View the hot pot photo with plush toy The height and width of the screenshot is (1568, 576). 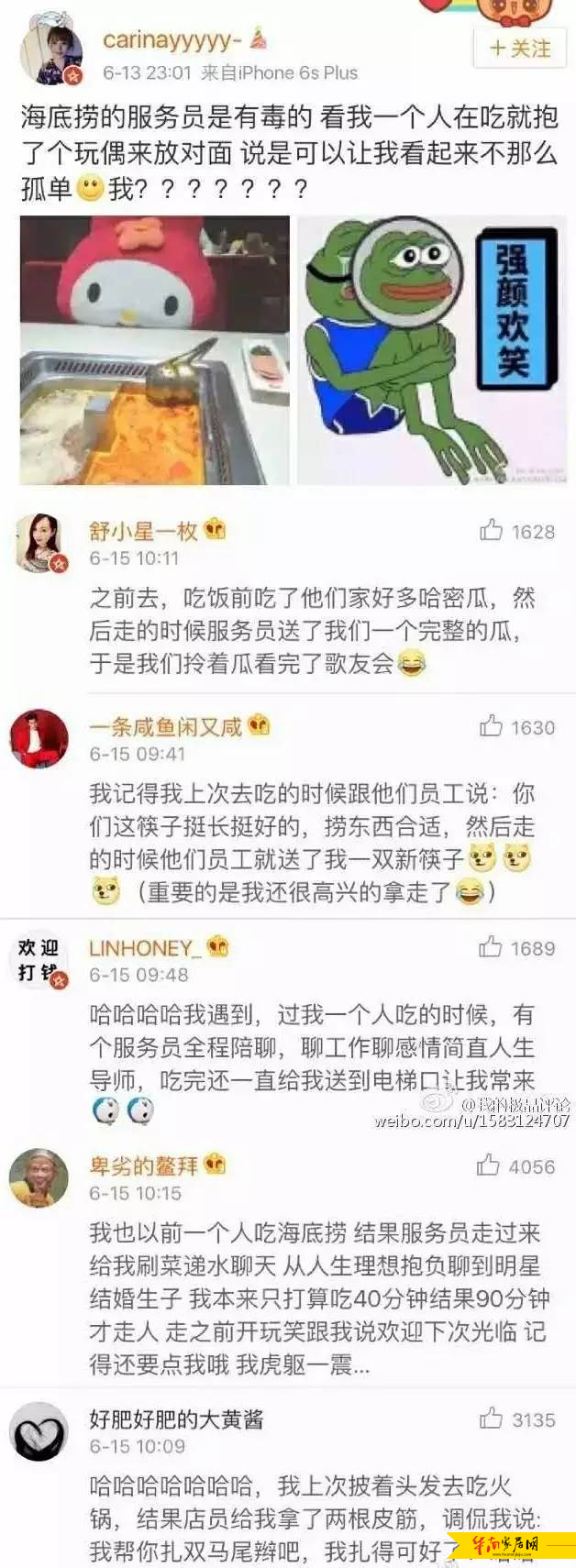click(x=155, y=350)
